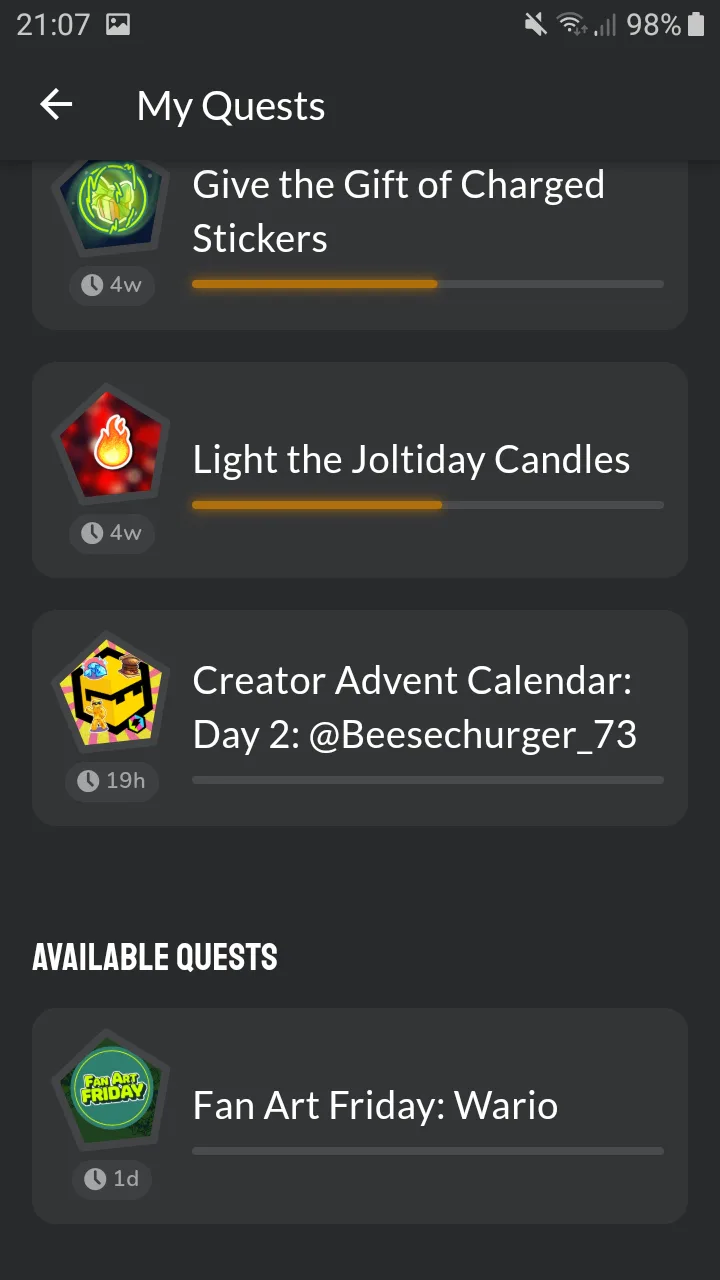Open Creator Advent Calendar Day 2 quest
Screen dimensions: 720x1280
pos(360,718)
